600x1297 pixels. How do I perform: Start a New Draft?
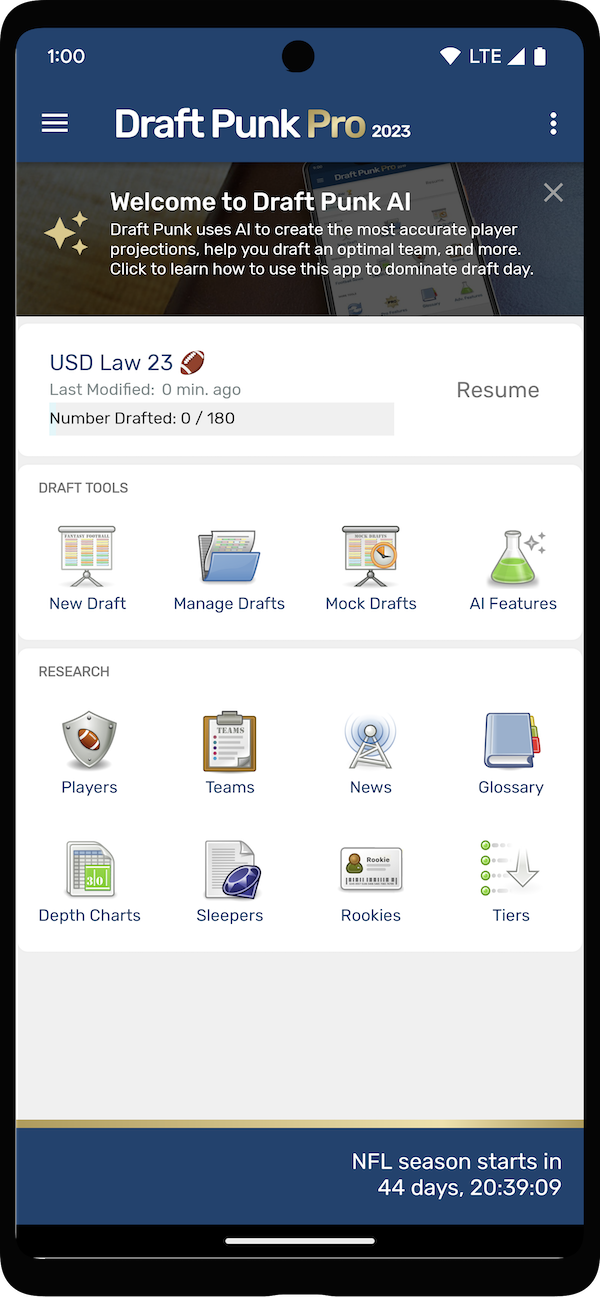click(87, 568)
